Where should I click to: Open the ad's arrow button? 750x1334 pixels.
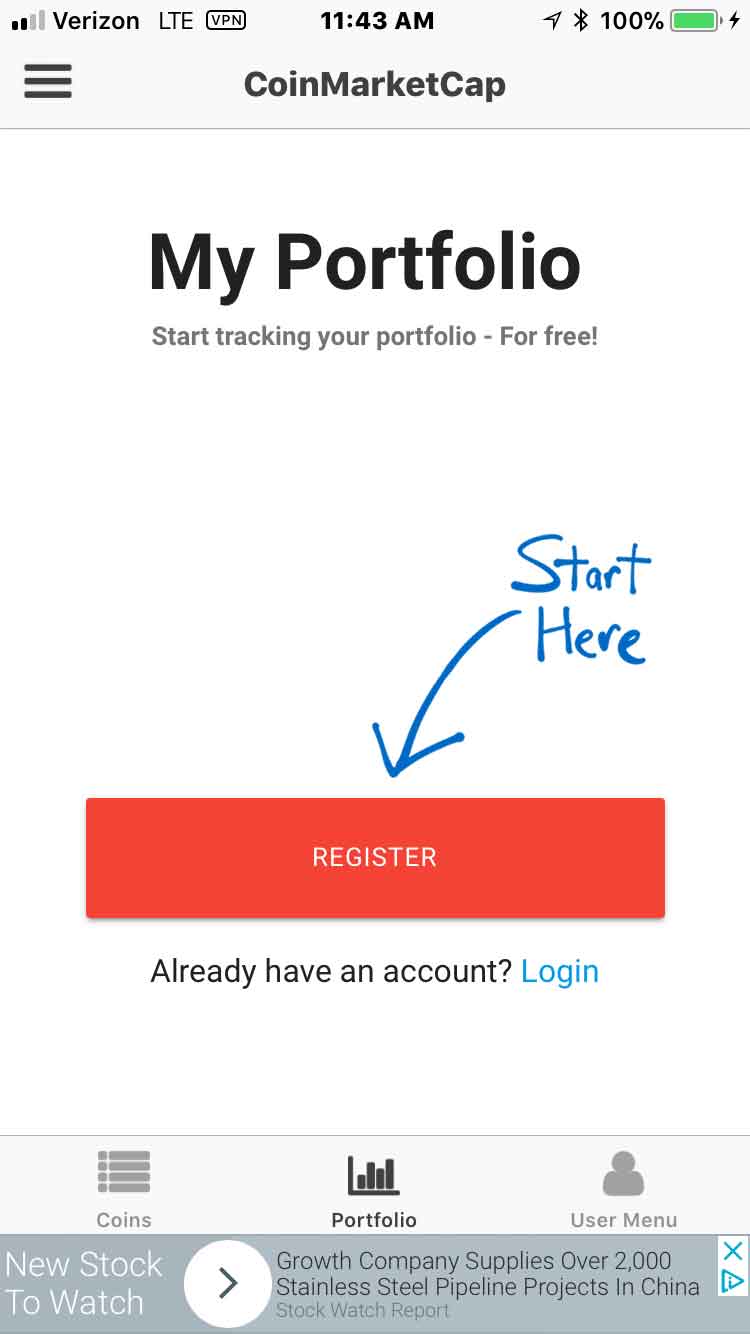pyautogui.click(x=228, y=1283)
